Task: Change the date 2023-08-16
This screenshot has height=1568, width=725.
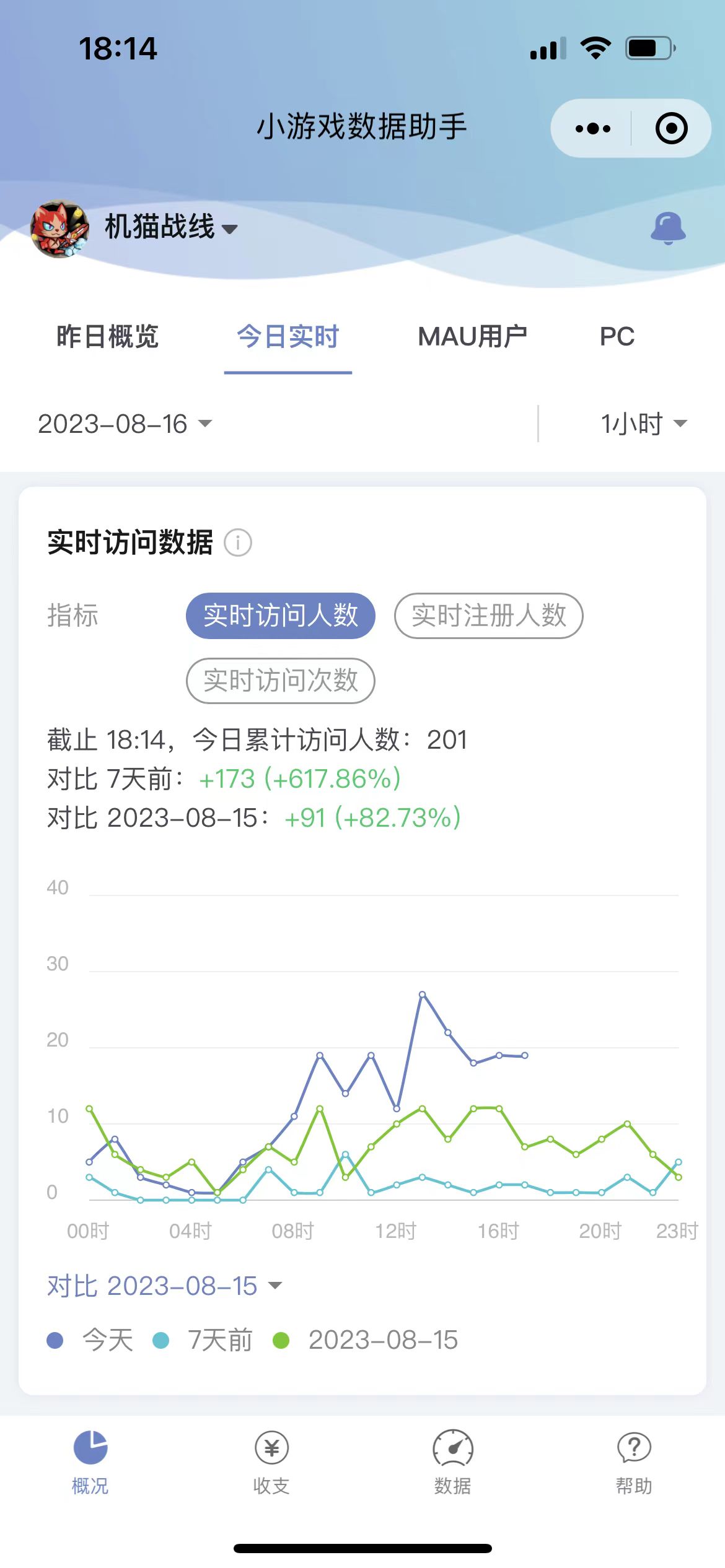Action: pyautogui.click(x=125, y=424)
